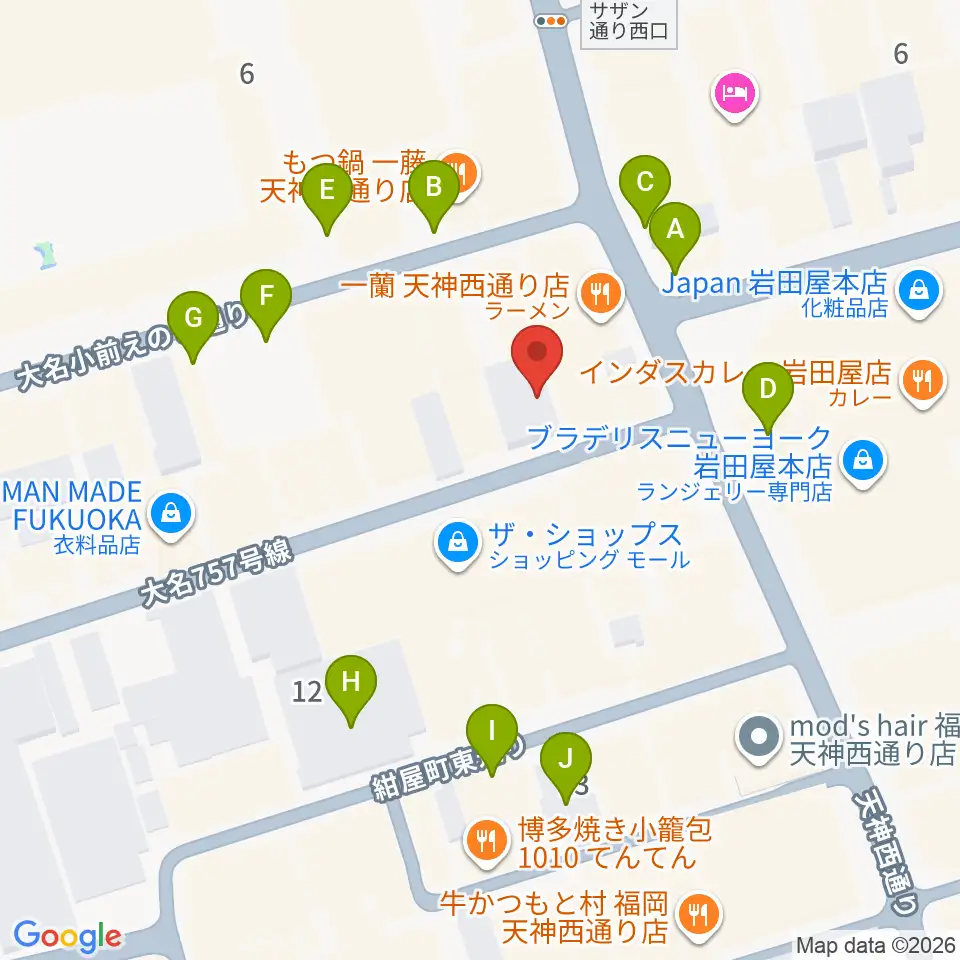Tap the green marker labeled D
This screenshot has height=960, width=960.
click(768, 398)
